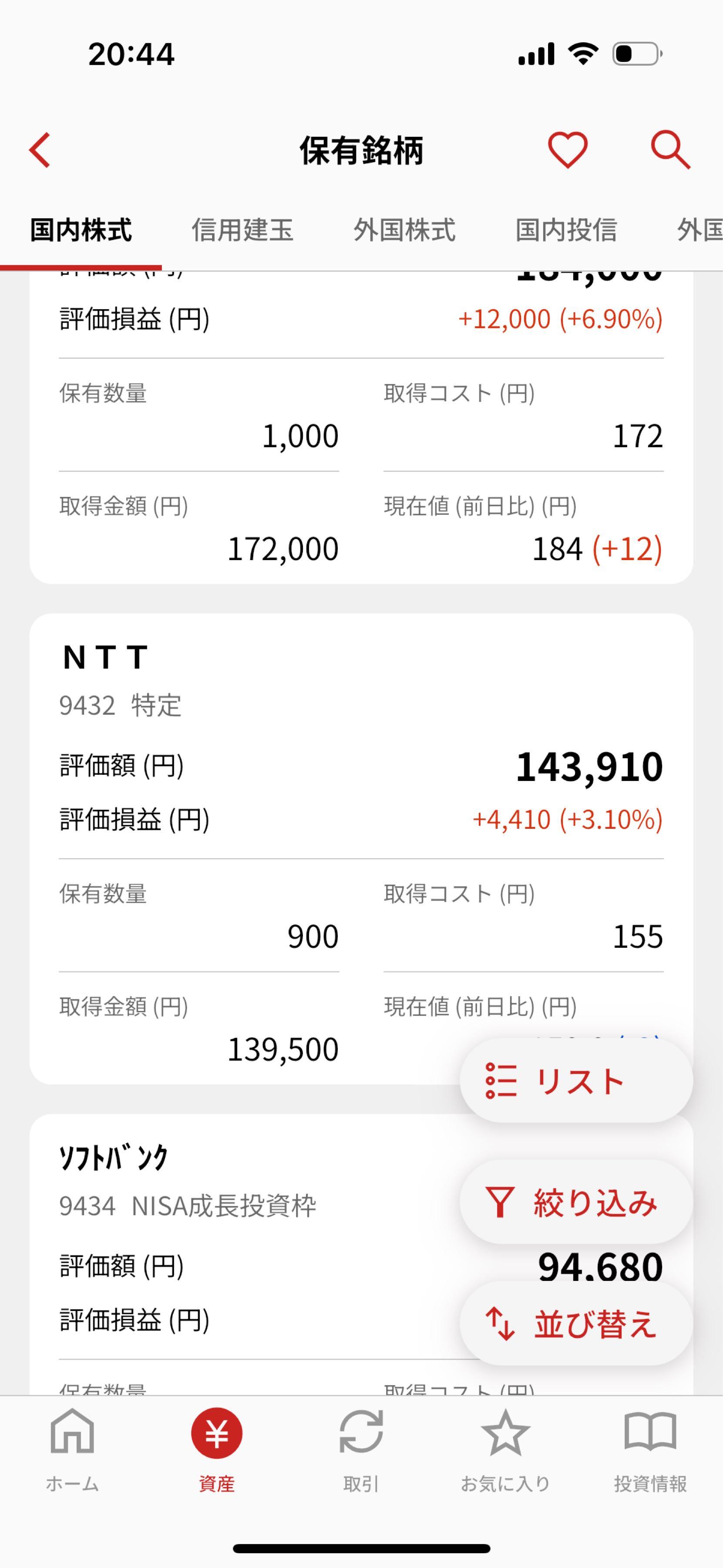723x1568 pixels.
Task: Open the 国内投信 tab
Action: coord(567,230)
